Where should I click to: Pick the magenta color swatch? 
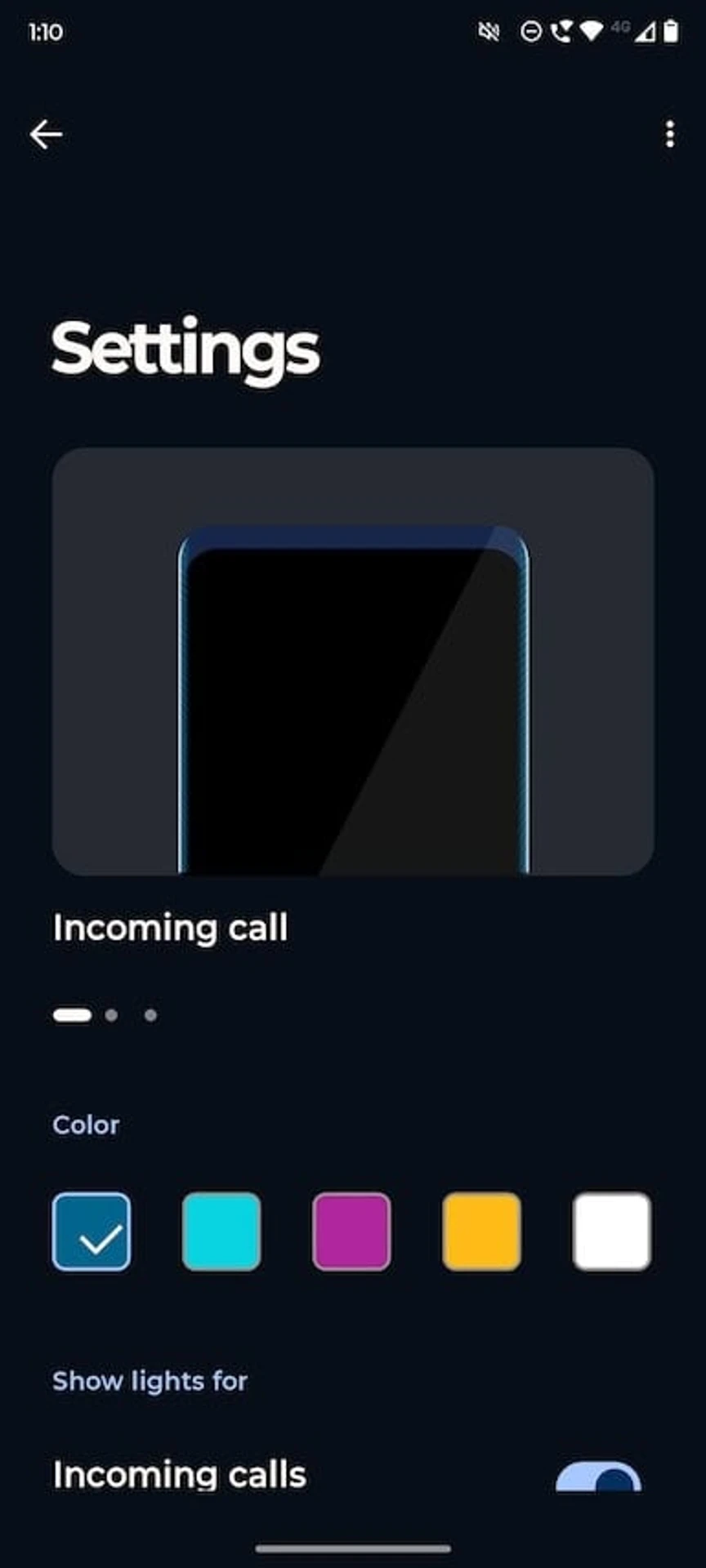tap(351, 1232)
